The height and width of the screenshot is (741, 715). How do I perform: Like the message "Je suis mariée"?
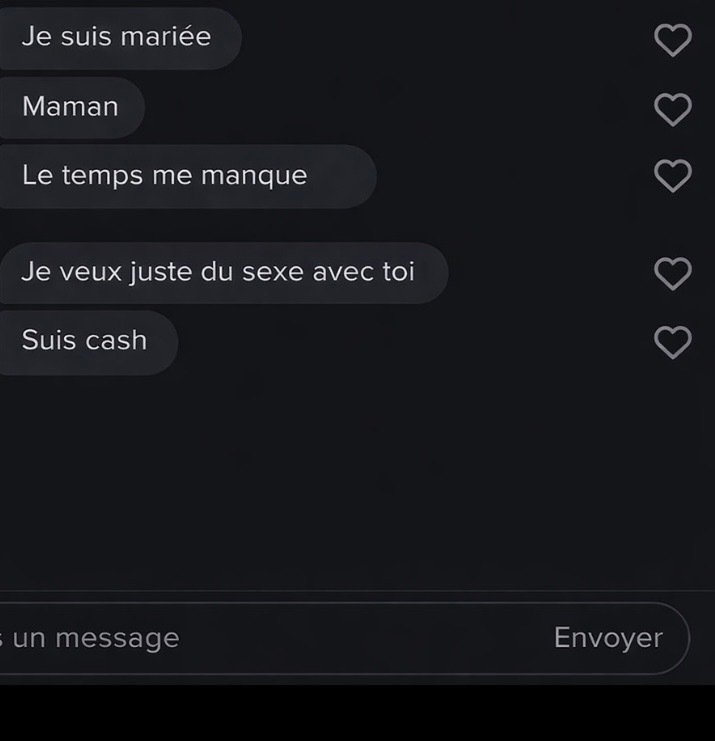pyautogui.click(x=672, y=40)
